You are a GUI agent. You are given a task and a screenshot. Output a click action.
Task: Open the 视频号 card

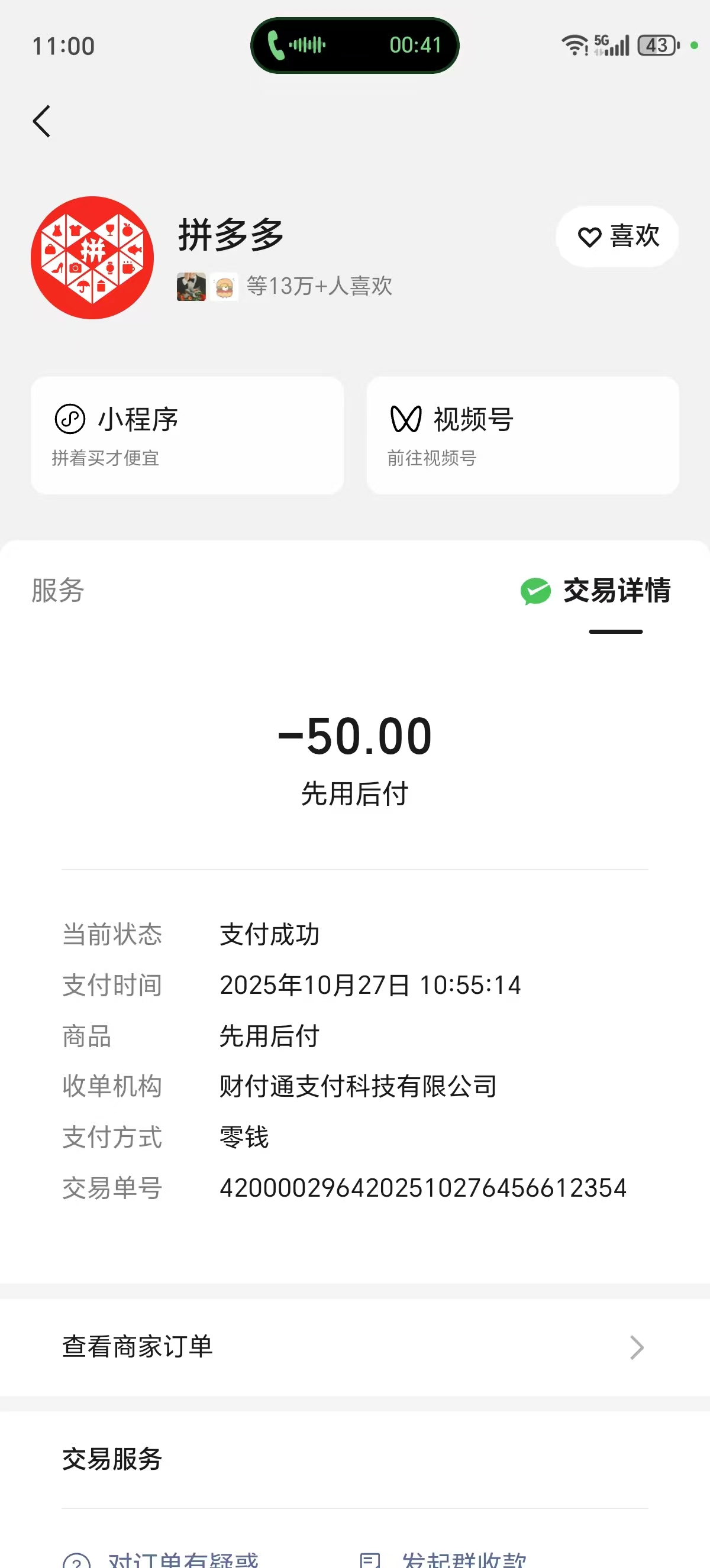[522, 435]
